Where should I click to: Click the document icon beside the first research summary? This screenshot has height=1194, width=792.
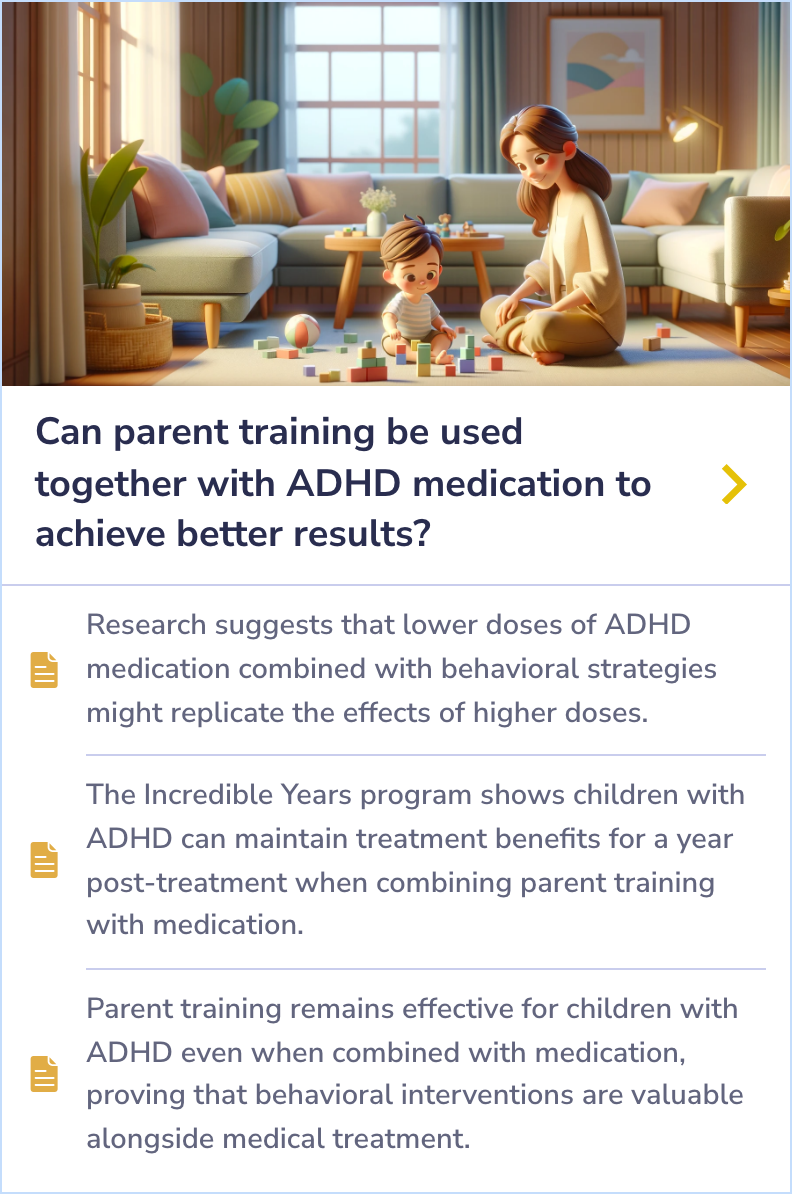44,669
